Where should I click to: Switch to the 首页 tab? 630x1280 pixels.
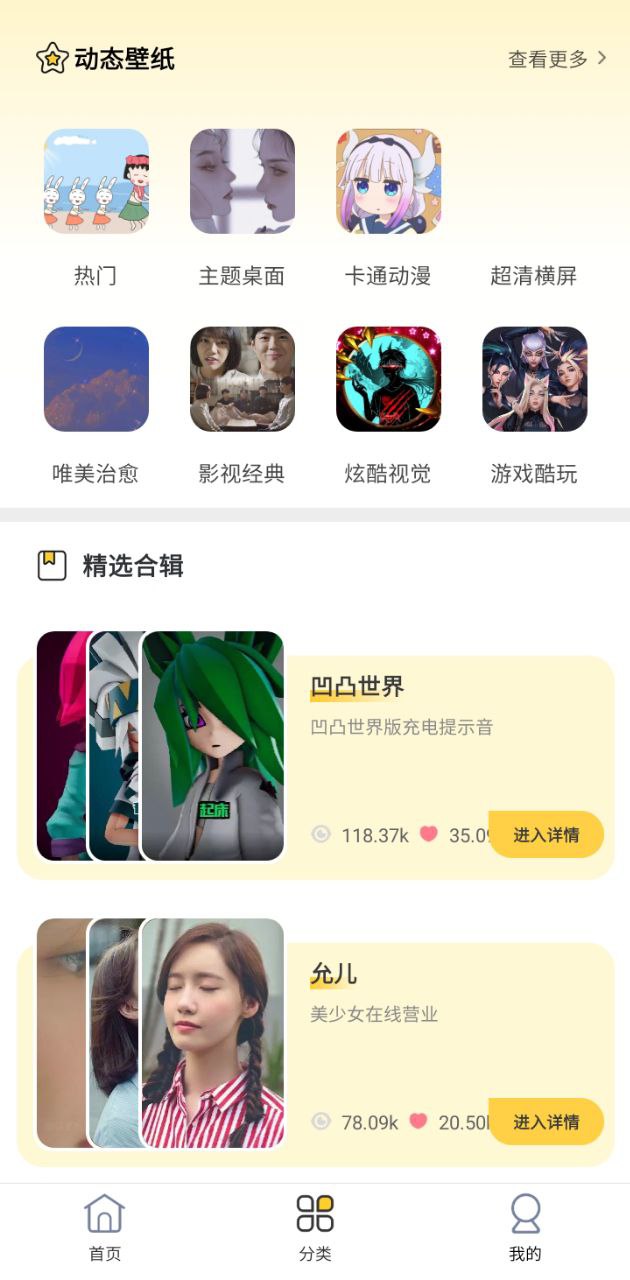(105, 1228)
